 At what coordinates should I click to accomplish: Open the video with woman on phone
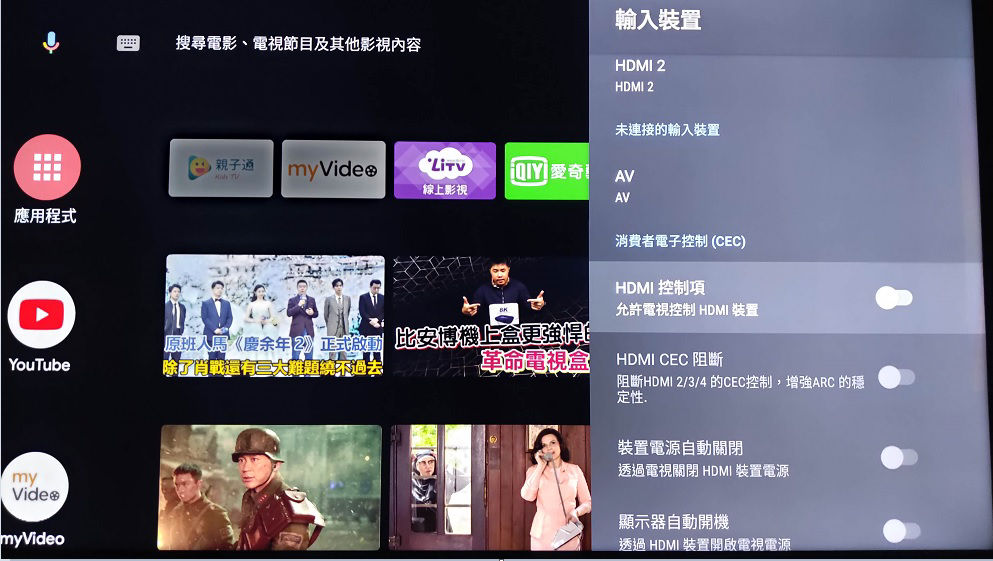[x=490, y=487]
